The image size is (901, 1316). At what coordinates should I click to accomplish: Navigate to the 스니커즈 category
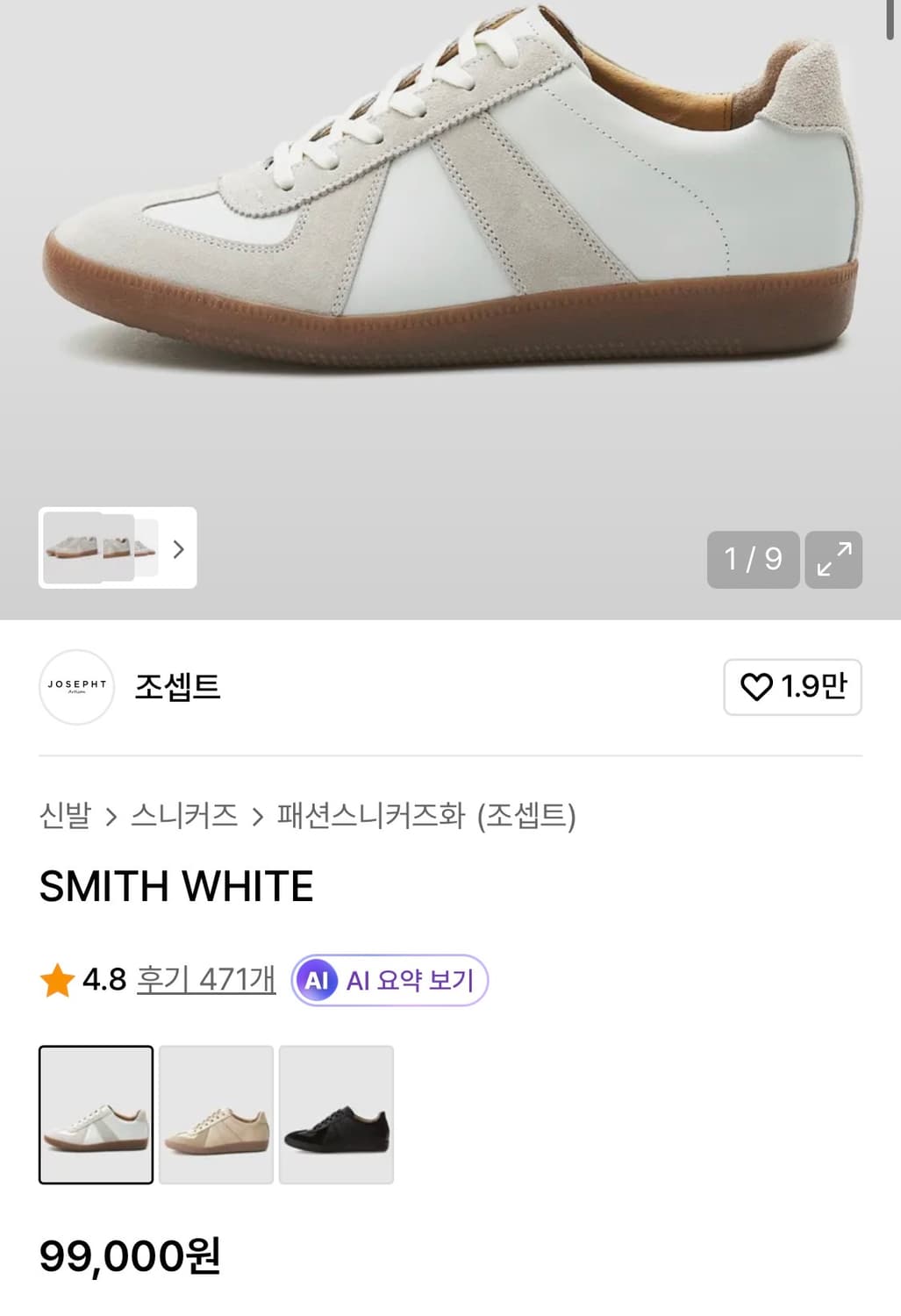pos(186,815)
